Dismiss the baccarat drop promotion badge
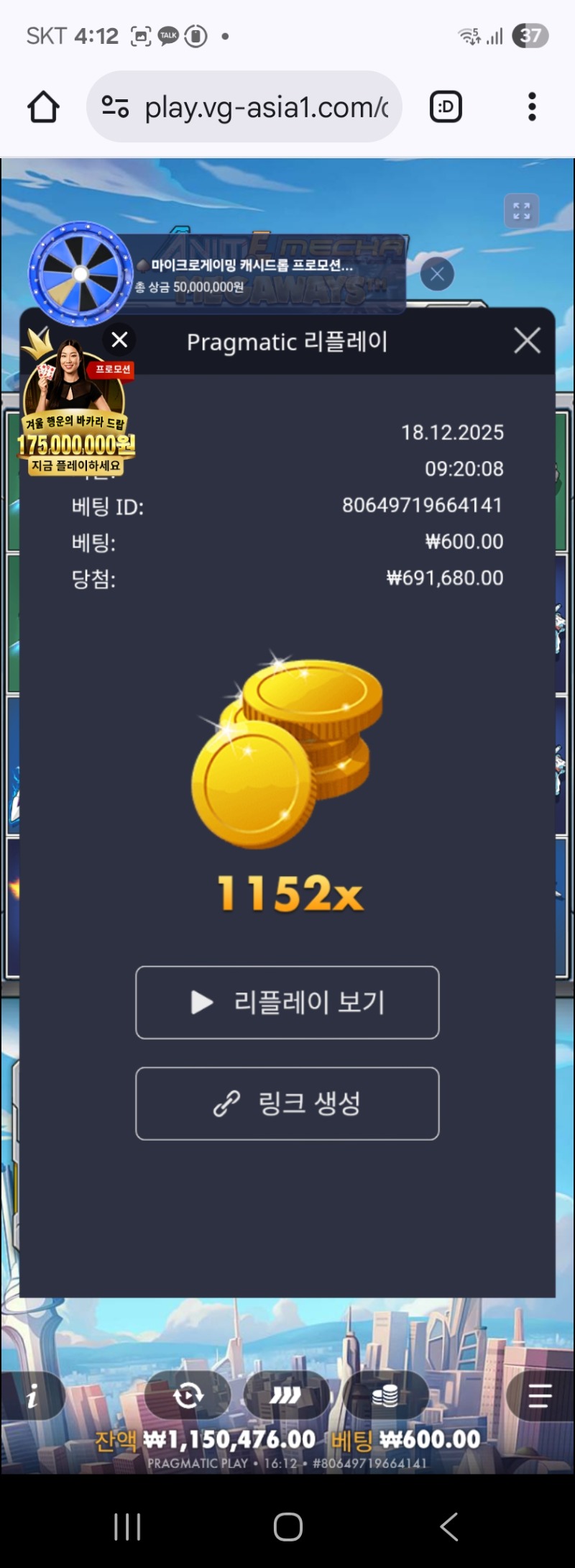575x1568 pixels. [x=120, y=339]
